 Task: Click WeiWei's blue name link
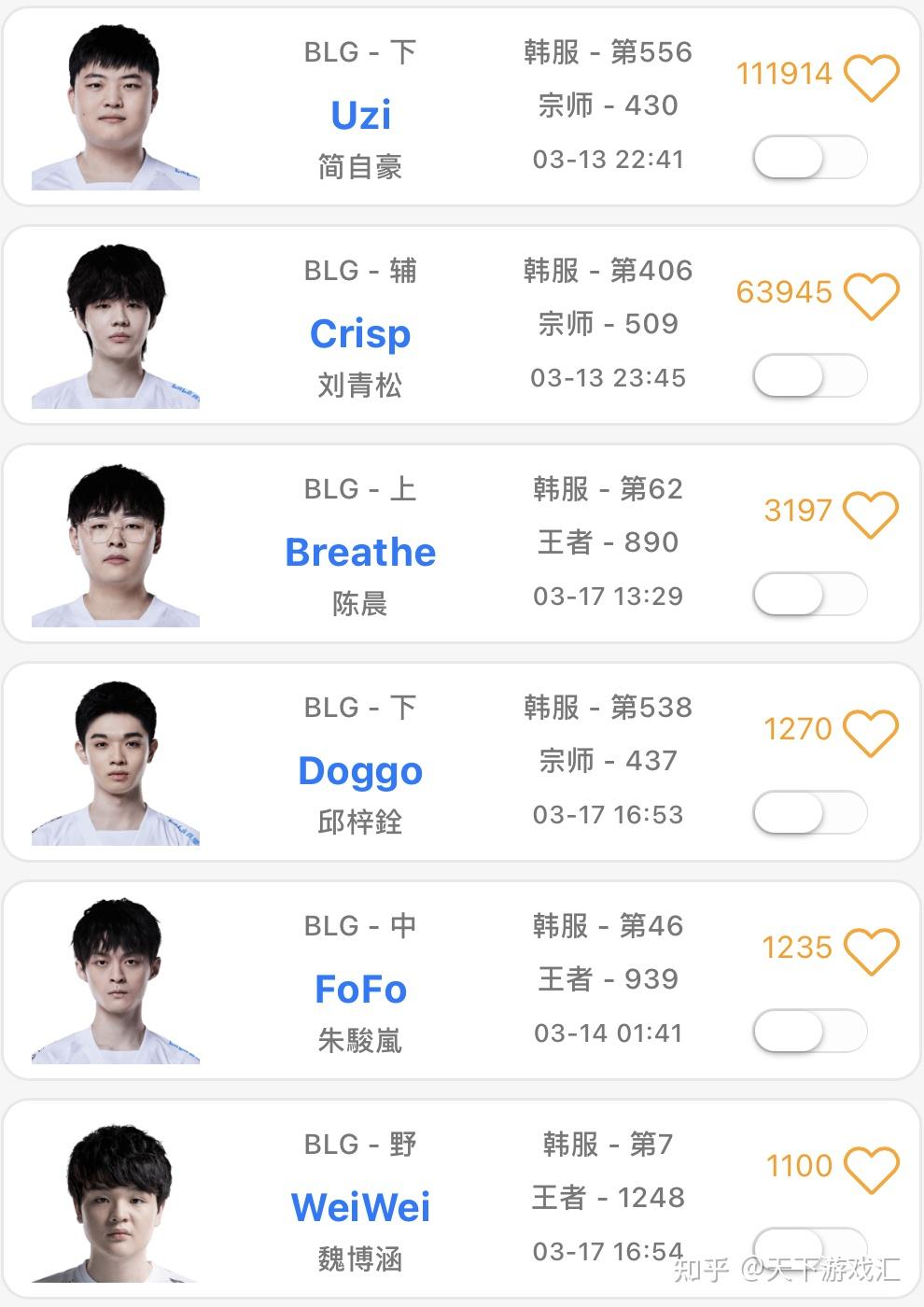point(360,1206)
